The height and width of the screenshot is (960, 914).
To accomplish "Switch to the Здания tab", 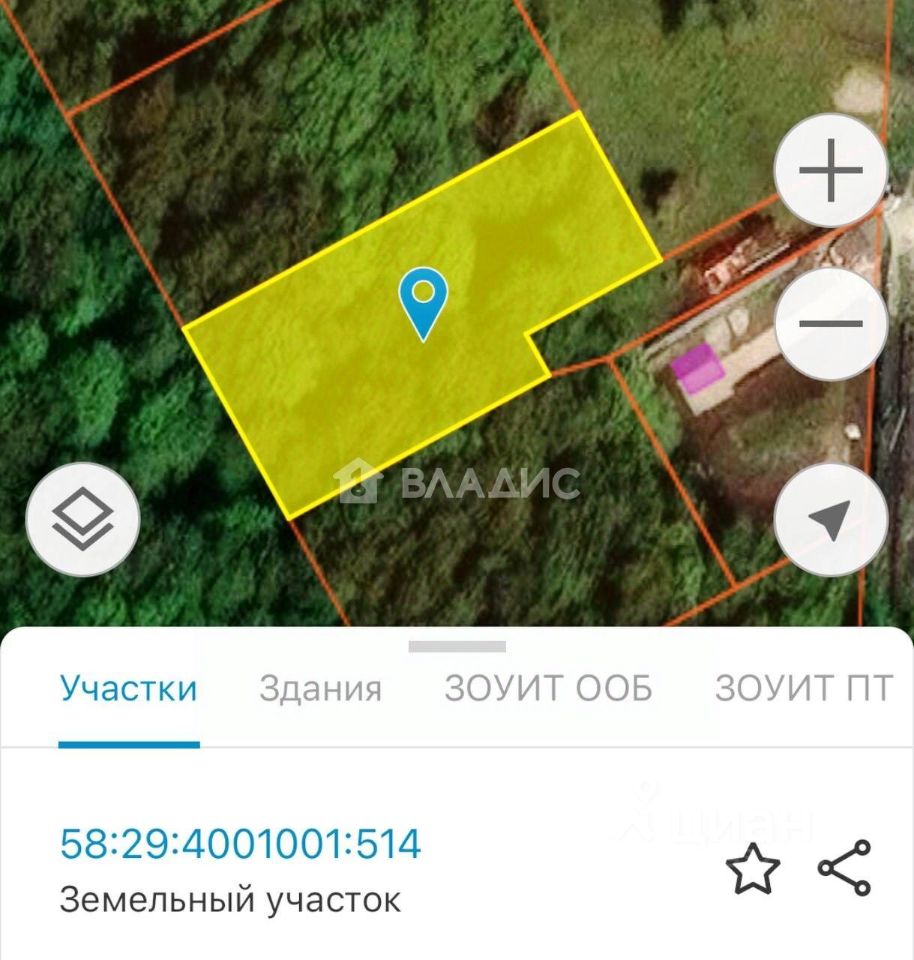I will tap(320, 689).
